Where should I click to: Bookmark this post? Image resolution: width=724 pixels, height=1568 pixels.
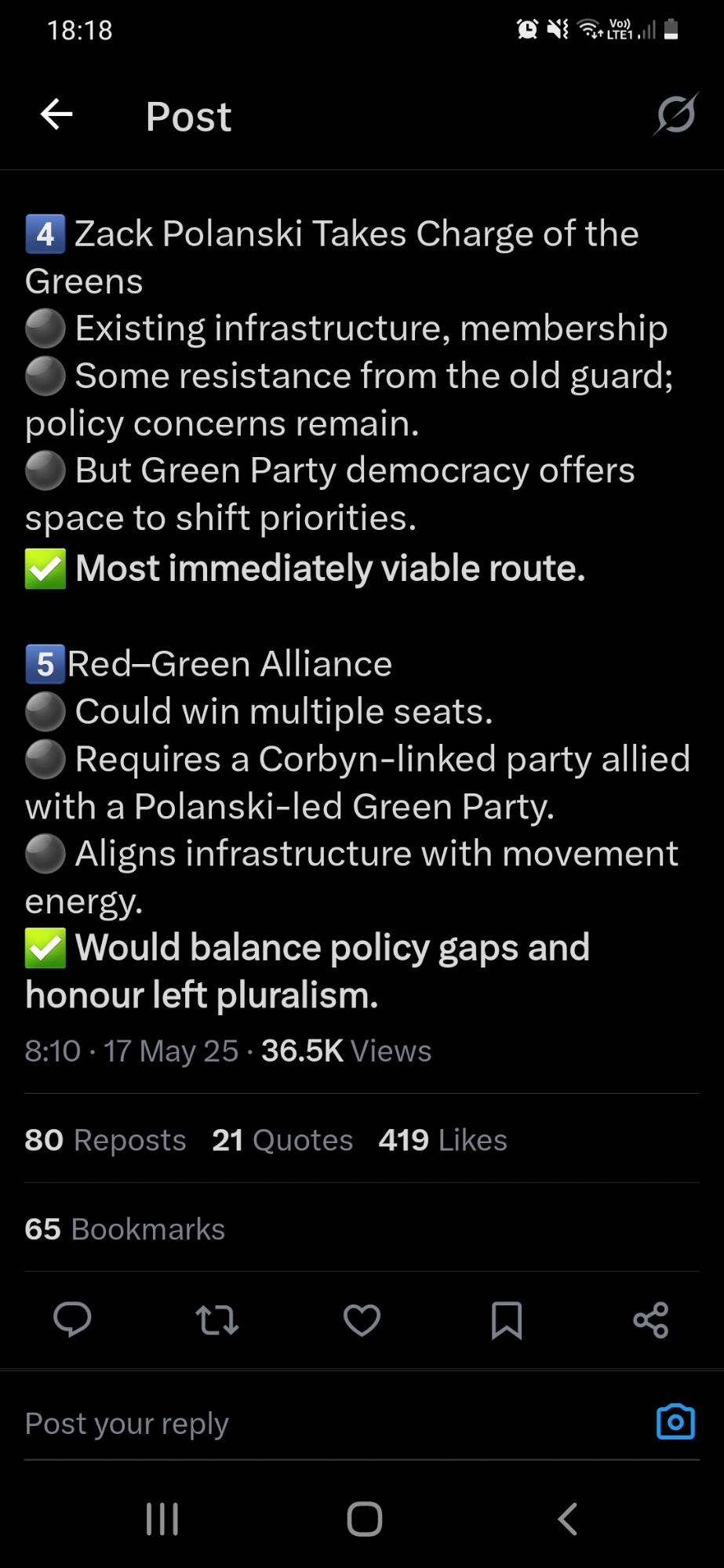pyautogui.click(x=506, y=1319)
